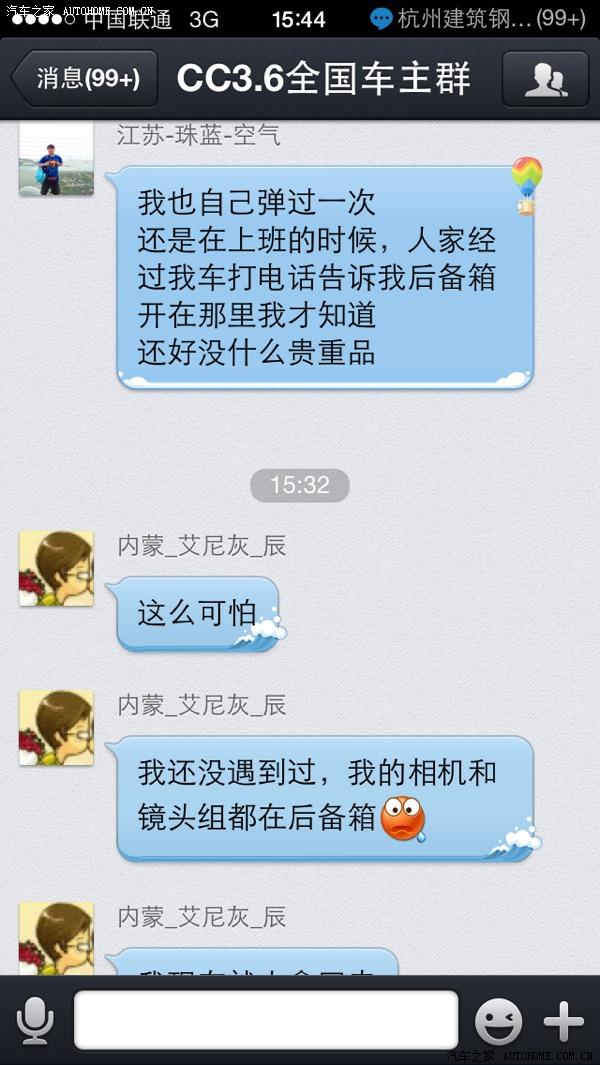Screen dimensions: 600x1065
Task: Switch to voice message input
Action: (x=35, y=1021)
